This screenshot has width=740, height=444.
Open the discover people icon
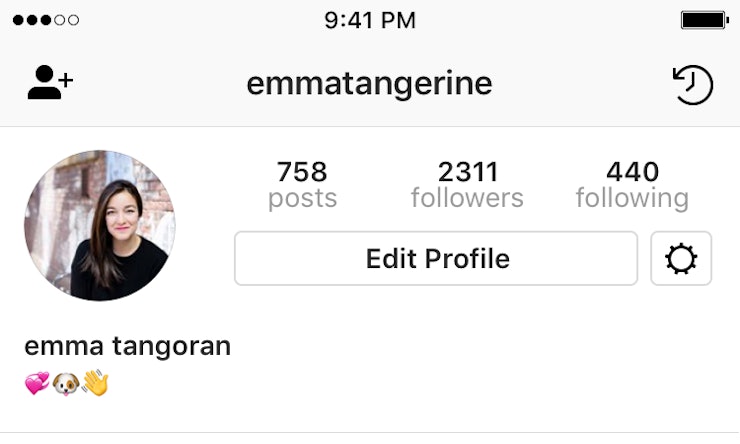[50, 84]
